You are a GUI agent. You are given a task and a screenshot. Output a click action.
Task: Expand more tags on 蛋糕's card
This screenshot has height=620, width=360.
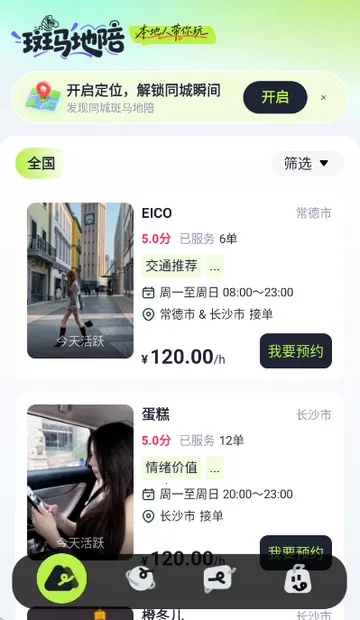click(x=215, y=468)
